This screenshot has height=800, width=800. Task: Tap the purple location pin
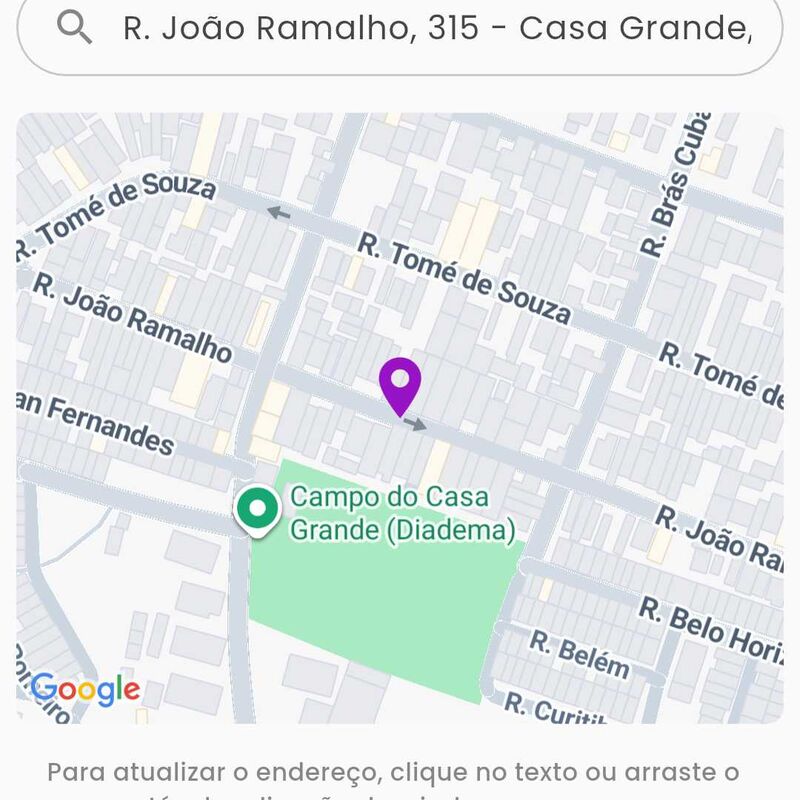(x=400, y=384)
